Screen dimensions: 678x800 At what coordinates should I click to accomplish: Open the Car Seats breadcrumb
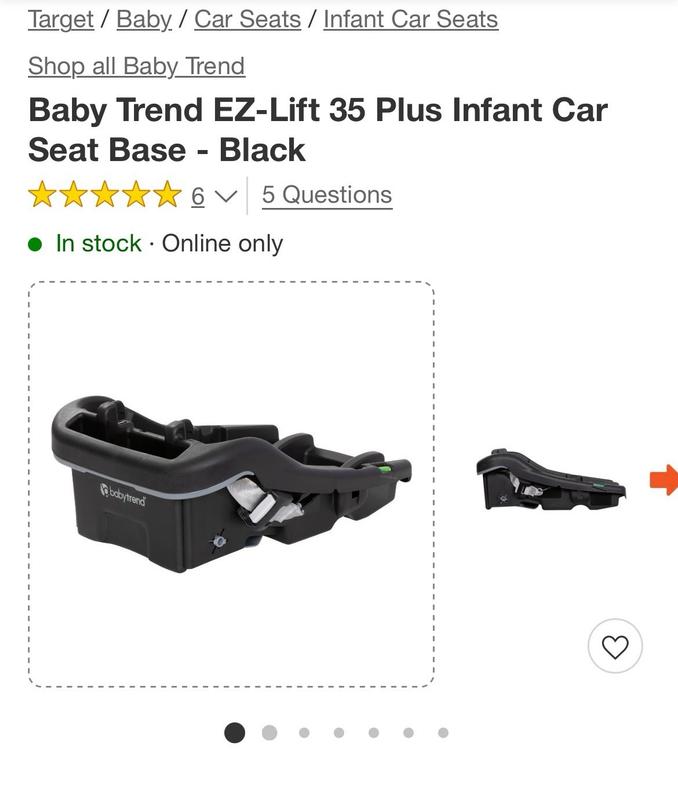[x=247, y=19]
